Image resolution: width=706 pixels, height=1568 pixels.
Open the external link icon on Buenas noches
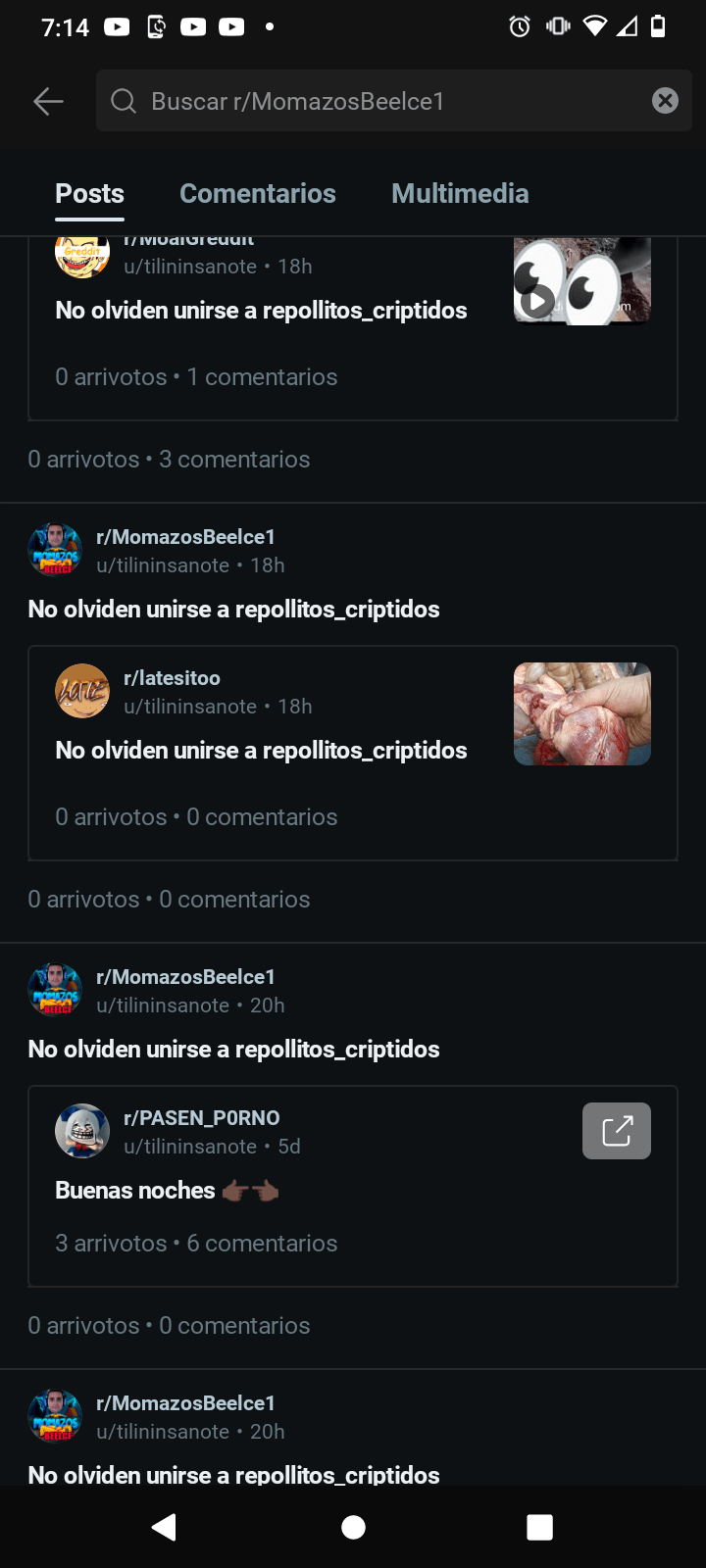pyautogui.click(x=616, y=1131)
